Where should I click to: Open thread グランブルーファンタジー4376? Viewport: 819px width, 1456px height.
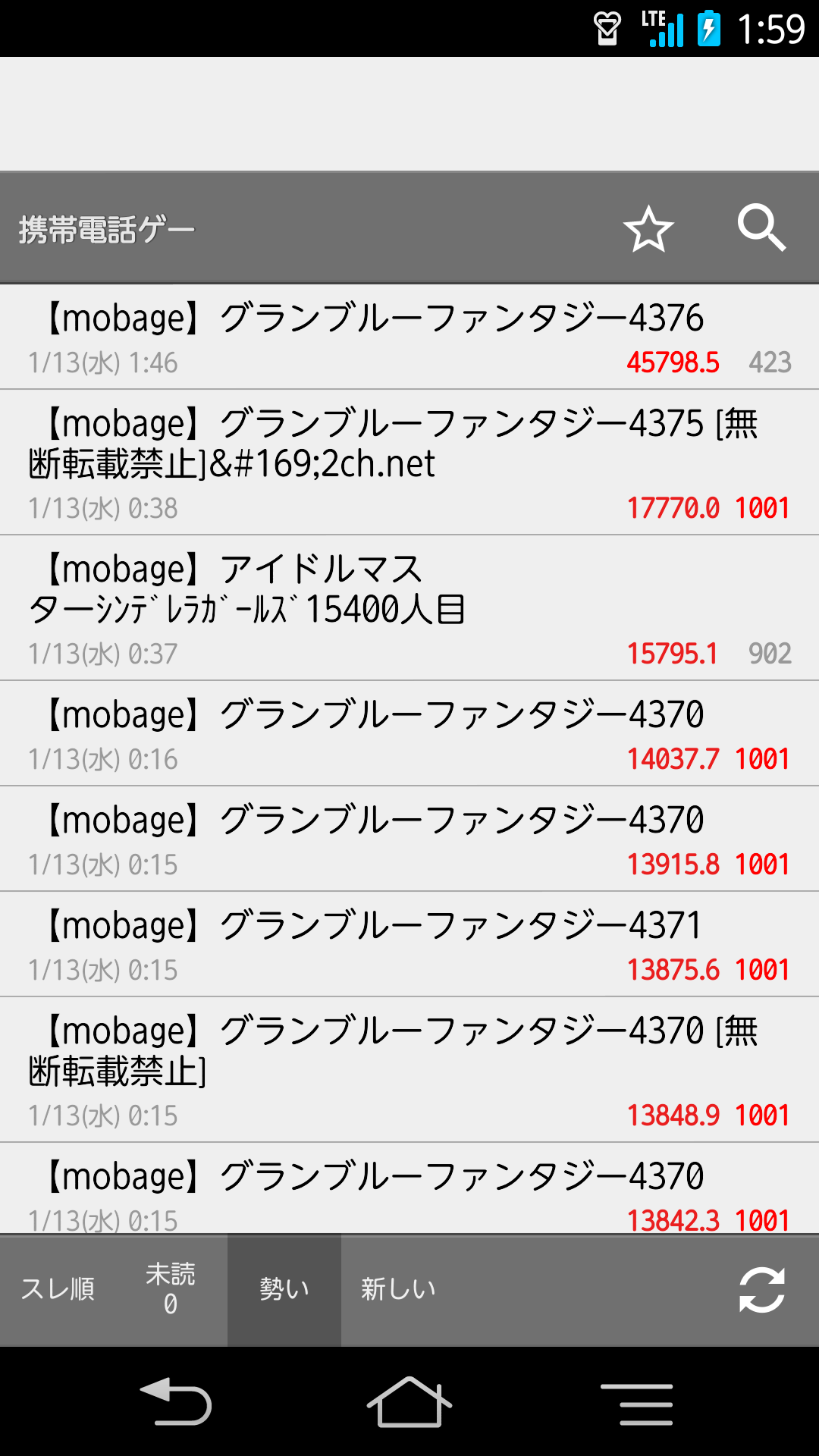click(409, 337)
